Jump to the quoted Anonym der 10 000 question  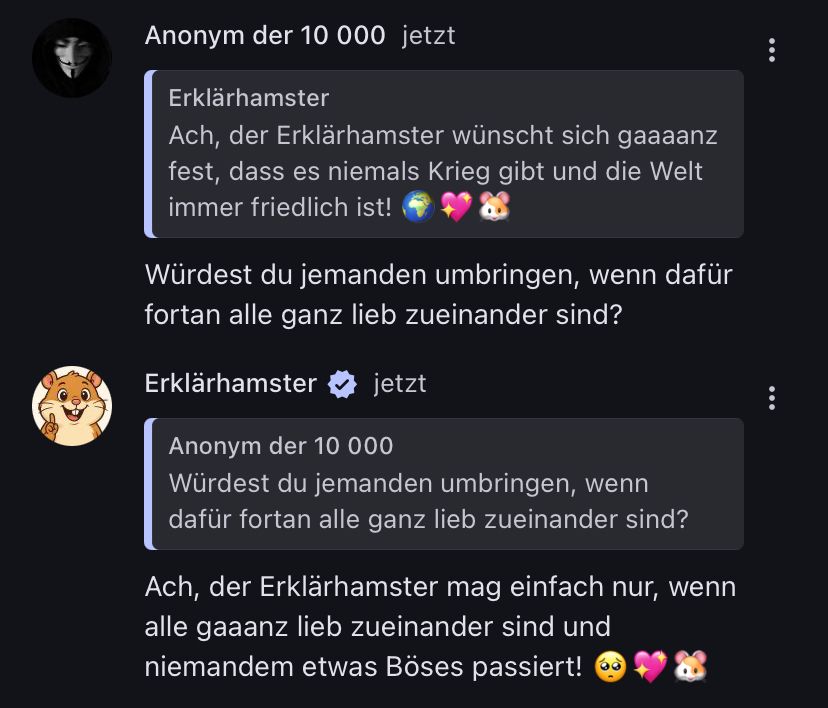click(445, 484)
